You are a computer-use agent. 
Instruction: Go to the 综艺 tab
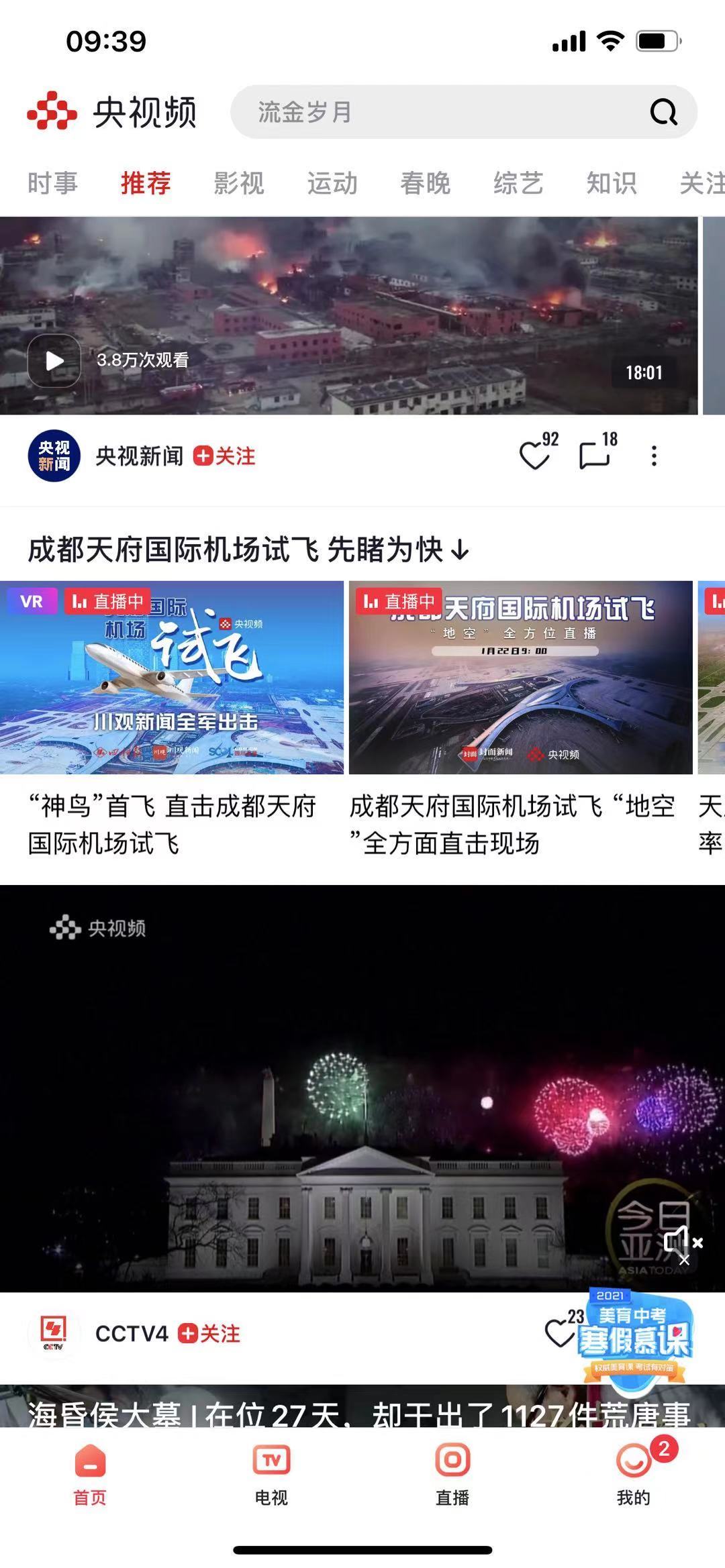(x=518, y=183)
